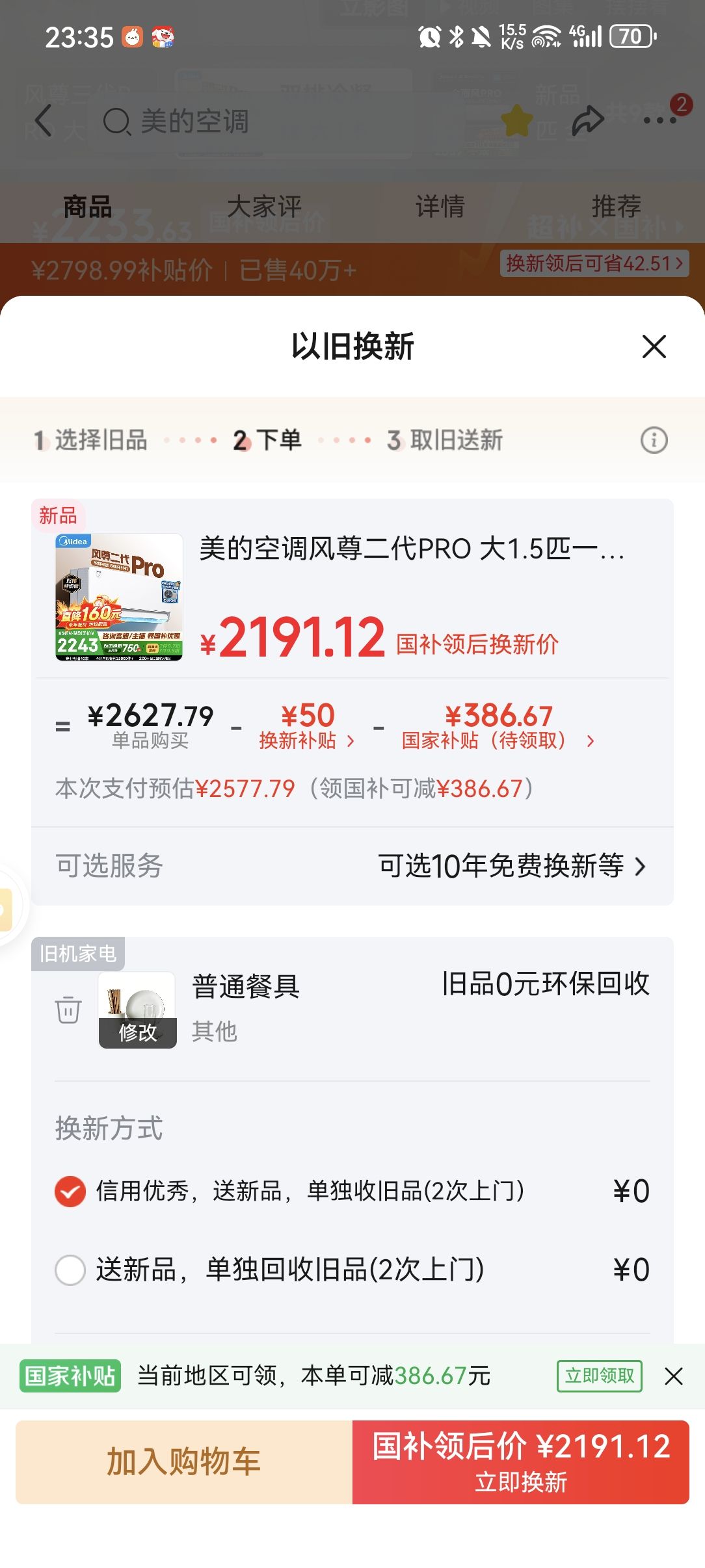
Task: Open 换新补贴 ¥50 details
Action: click(x=307, y=725)
